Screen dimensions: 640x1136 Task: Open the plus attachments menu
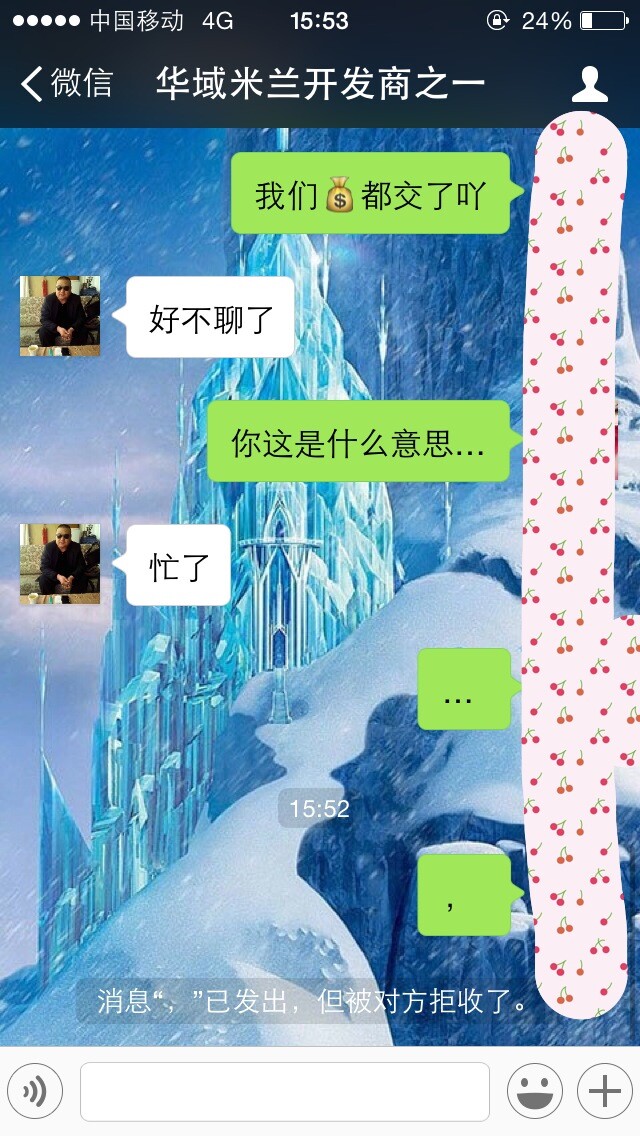point(604,1091)
